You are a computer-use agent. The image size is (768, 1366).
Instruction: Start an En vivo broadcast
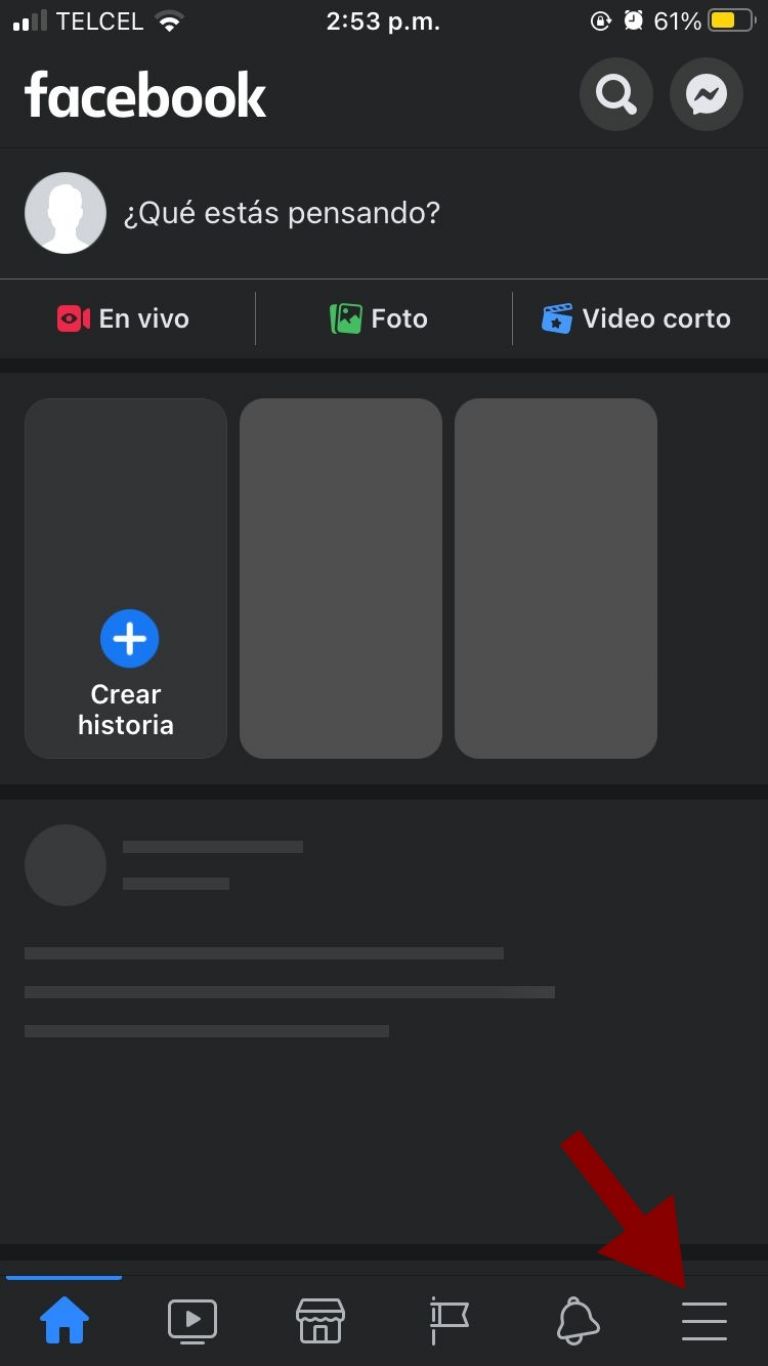[123, 319]
